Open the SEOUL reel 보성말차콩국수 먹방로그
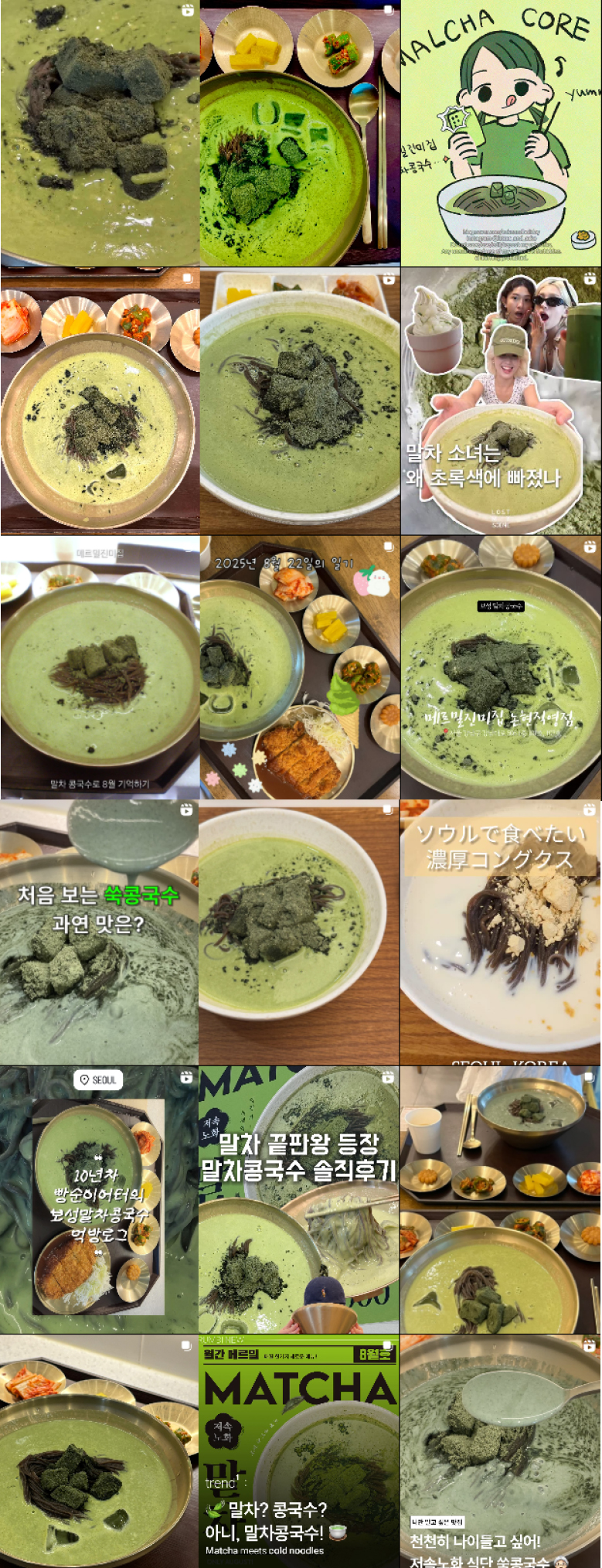This screenshot has width=602, height=1568. (x=100, y=1198)
